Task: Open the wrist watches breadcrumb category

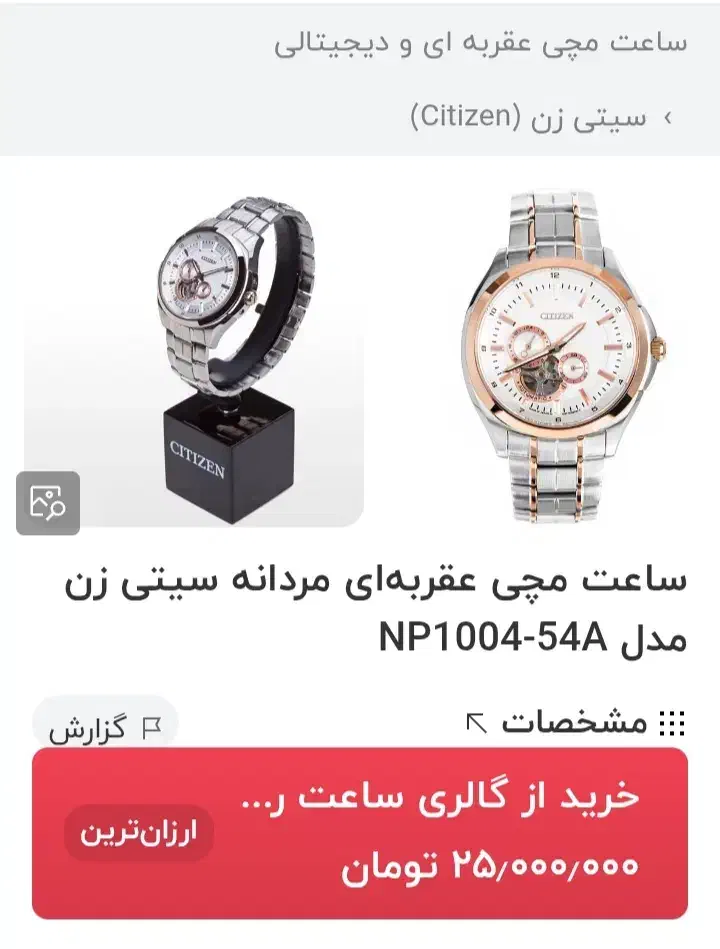Action: 481,44
